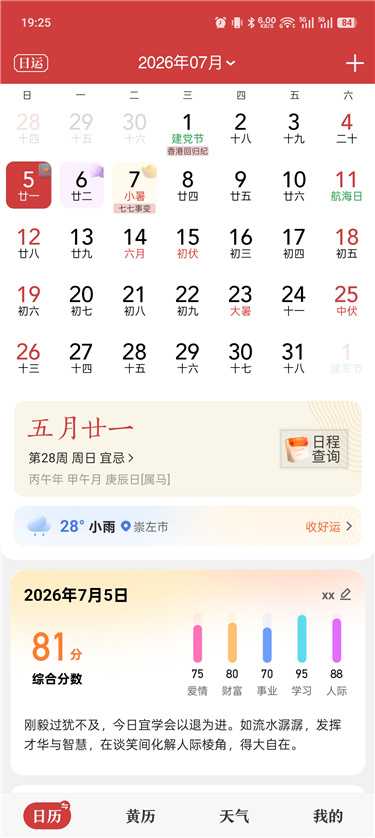Select July 25 中伏 in the calendar
375x838 pixels.
[x=346, y=300]
